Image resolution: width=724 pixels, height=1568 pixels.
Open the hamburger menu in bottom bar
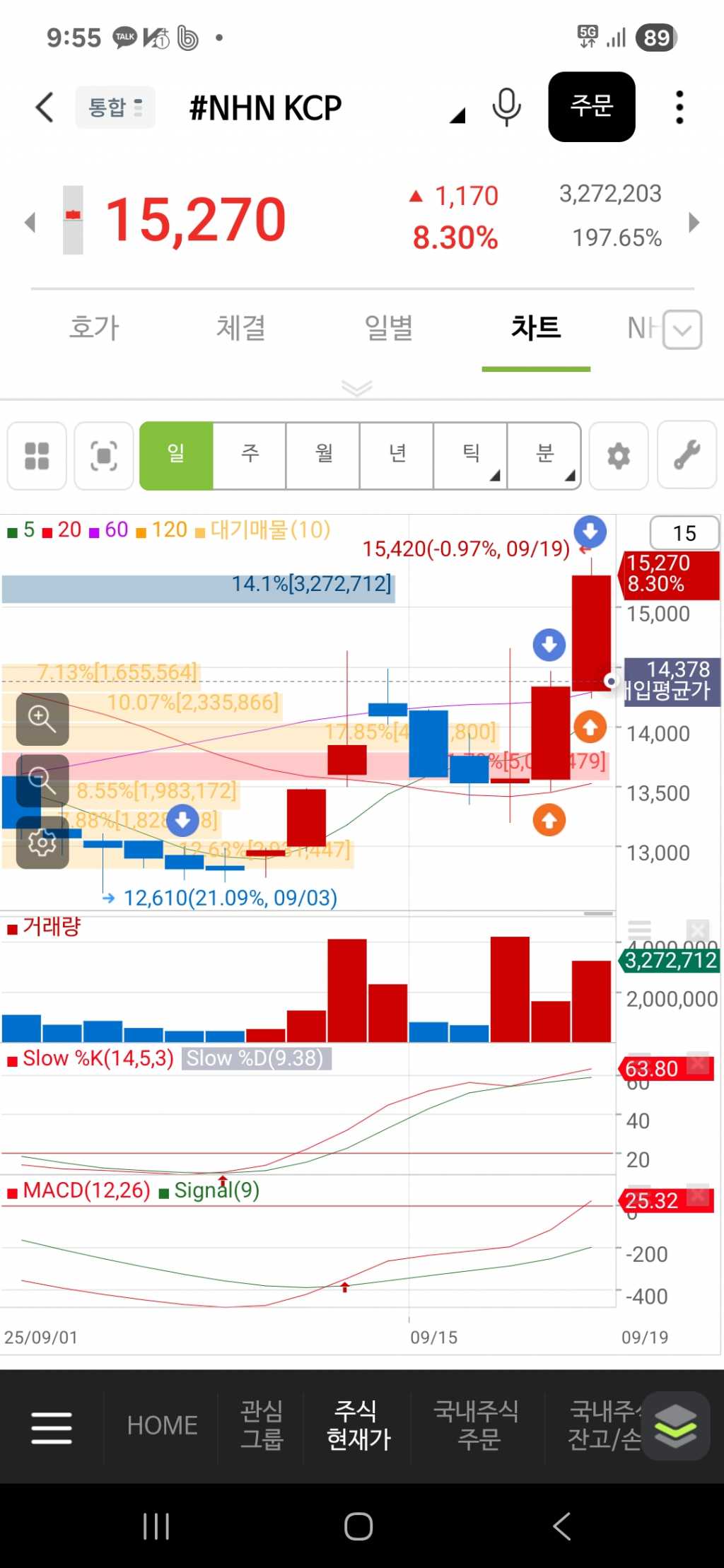[52, 1427]
